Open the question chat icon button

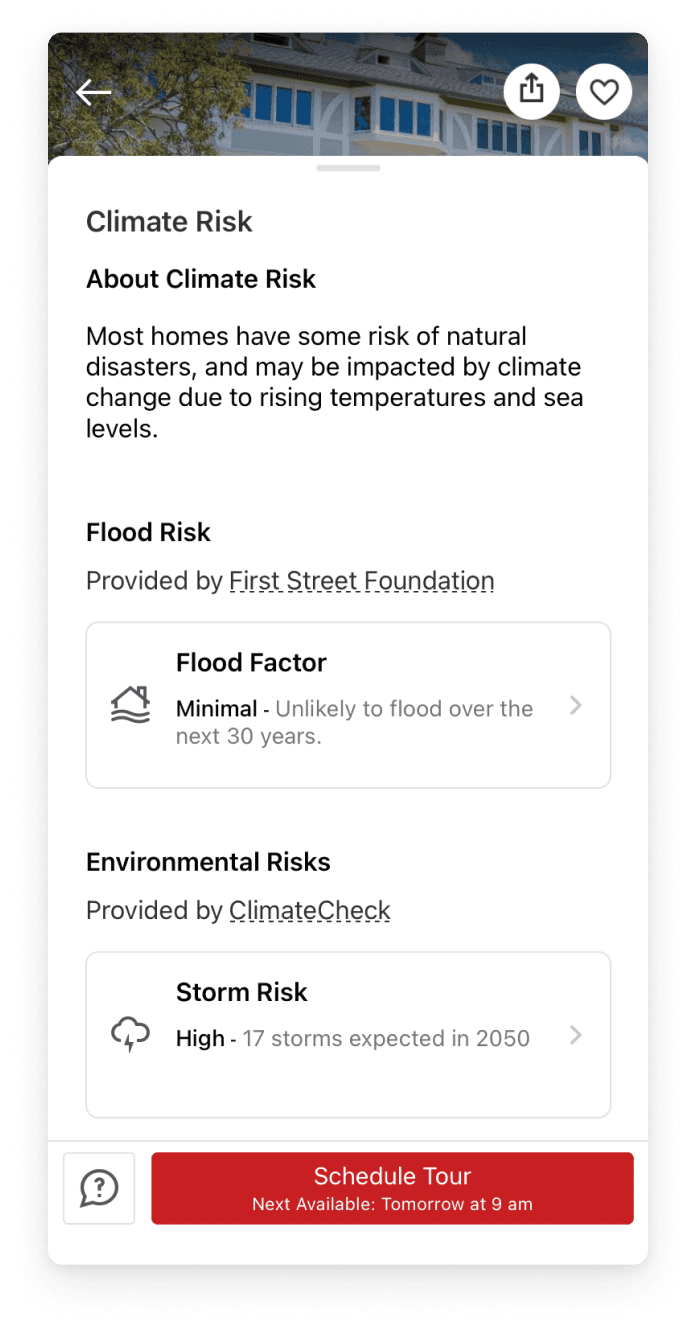coord(99,1188)
